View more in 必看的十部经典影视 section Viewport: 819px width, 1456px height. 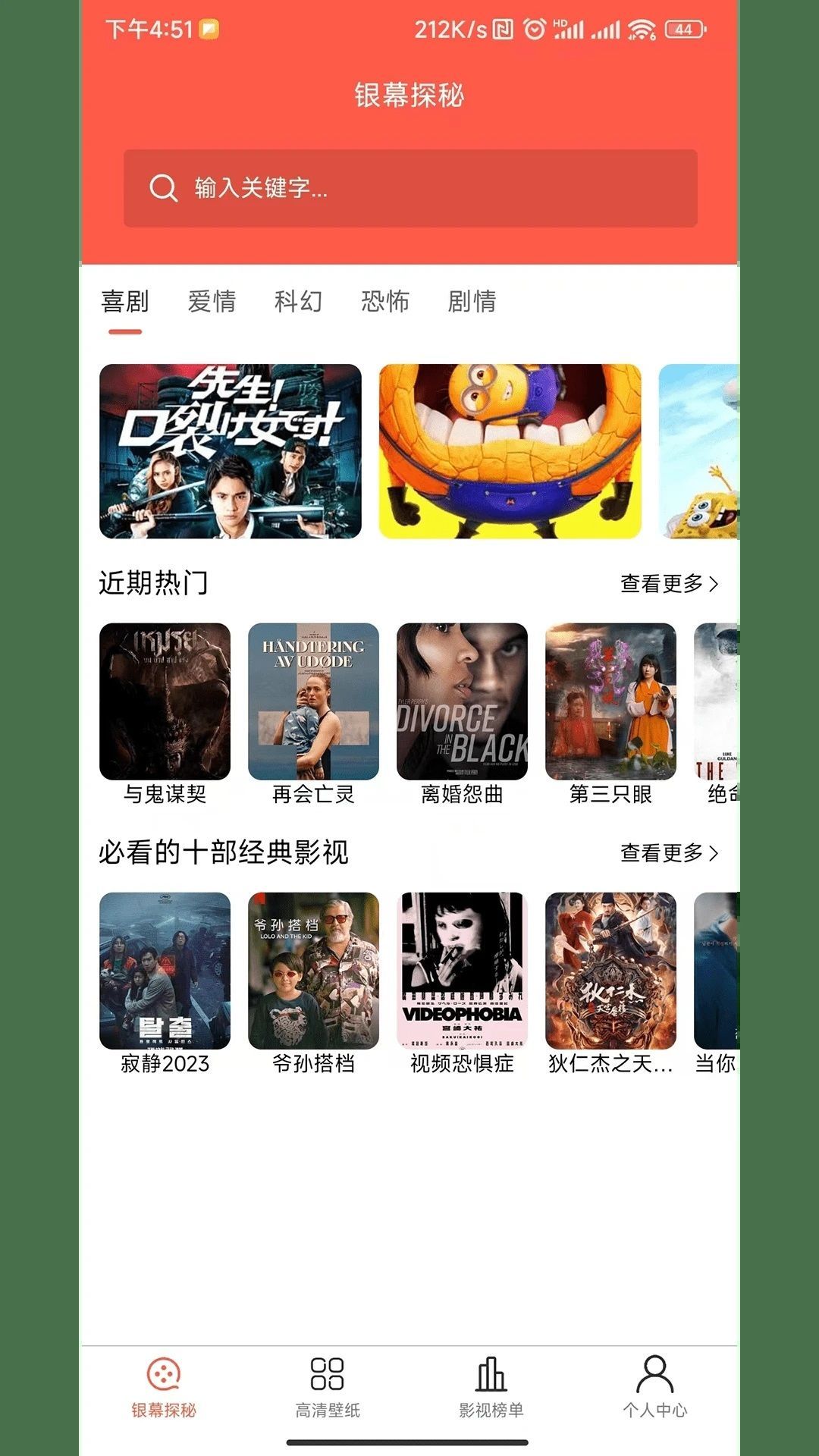(669, 853)
